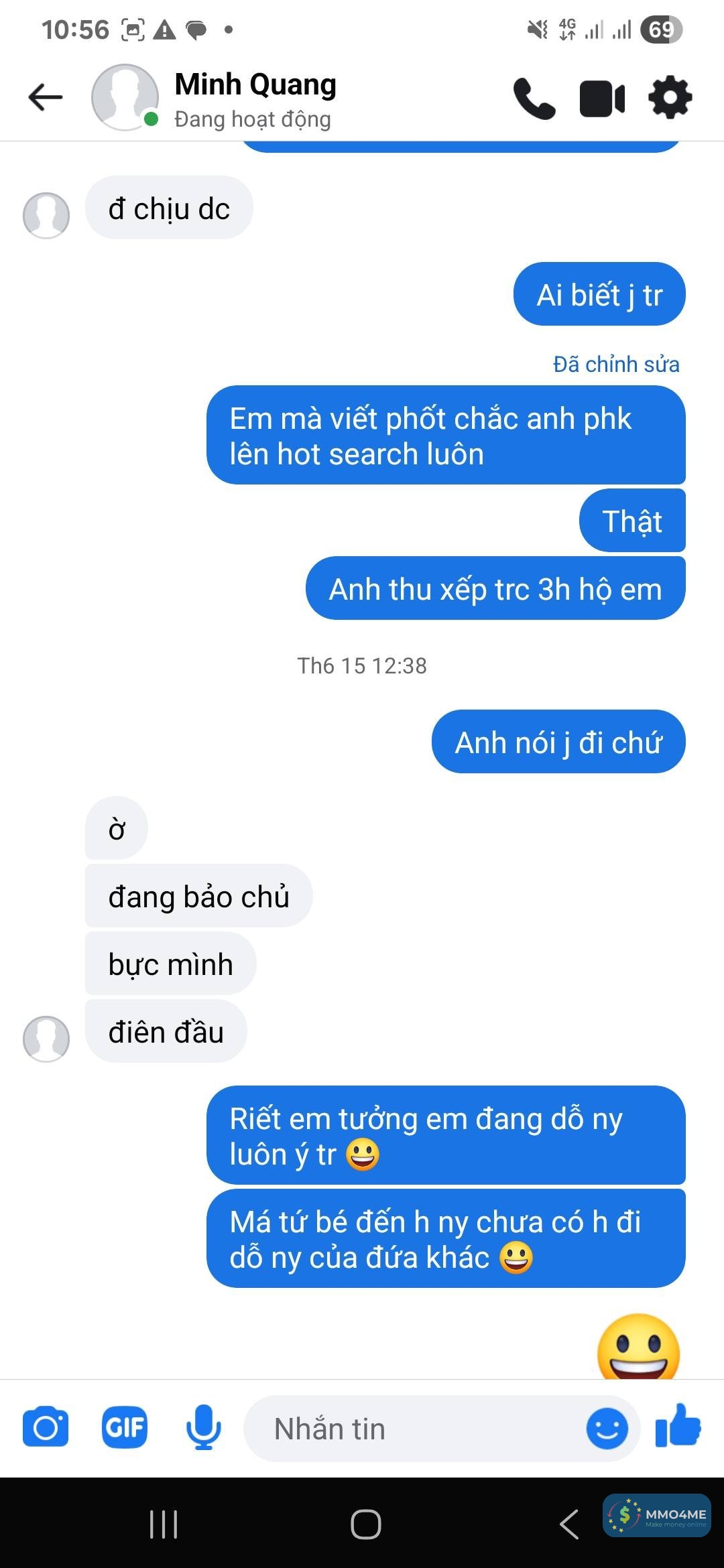The image size is (724, 1568).
Task: Start a voice call with Minh Quang
Action: coord(534,99)
